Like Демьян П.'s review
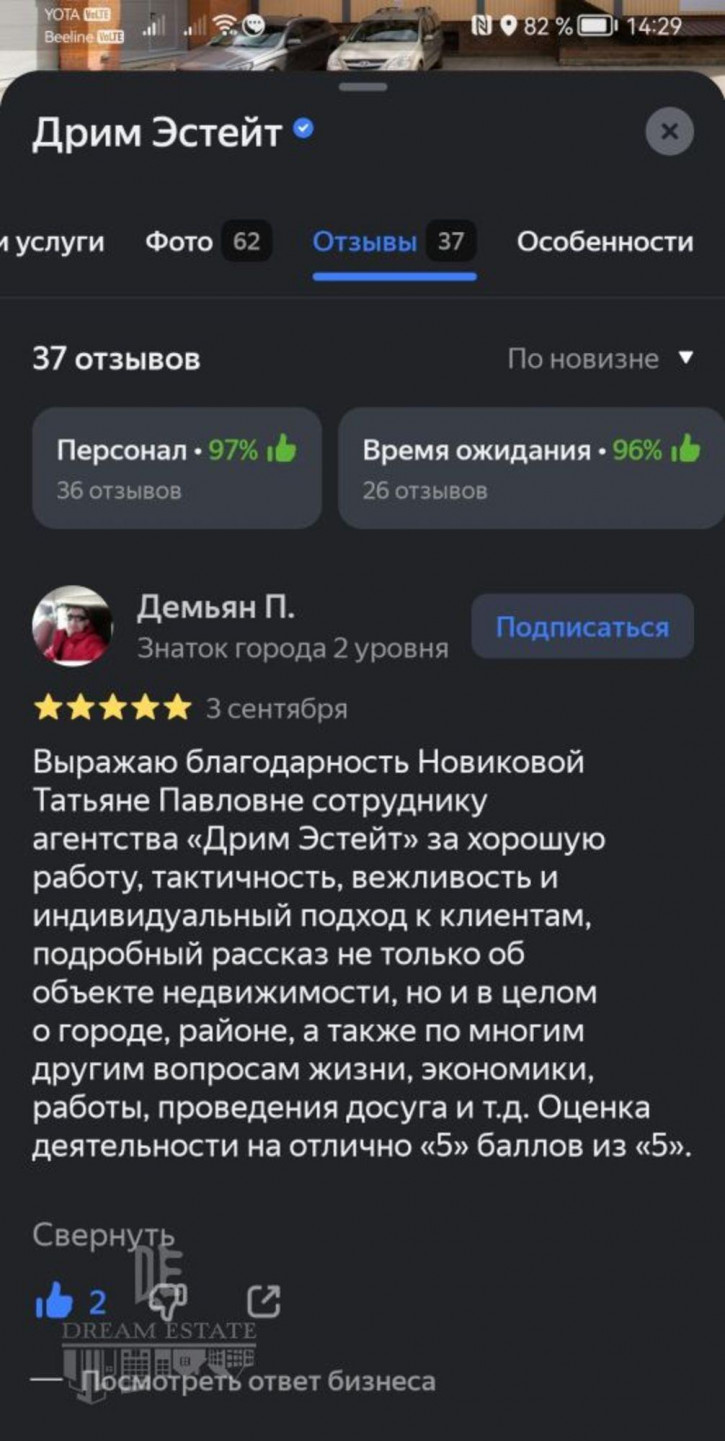 tap(56, 1301)
